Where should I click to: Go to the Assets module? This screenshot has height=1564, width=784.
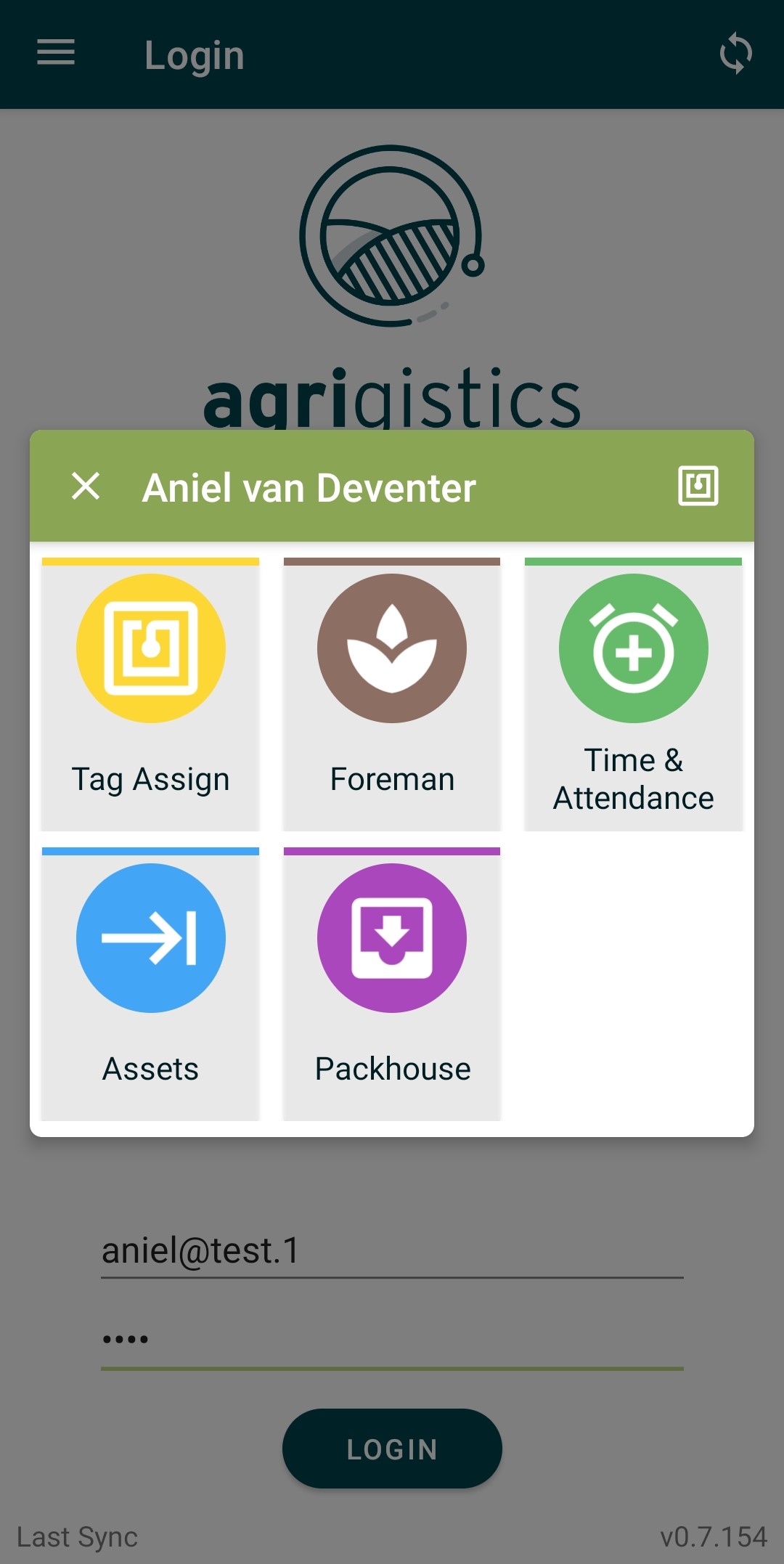[x=150, y=984]
